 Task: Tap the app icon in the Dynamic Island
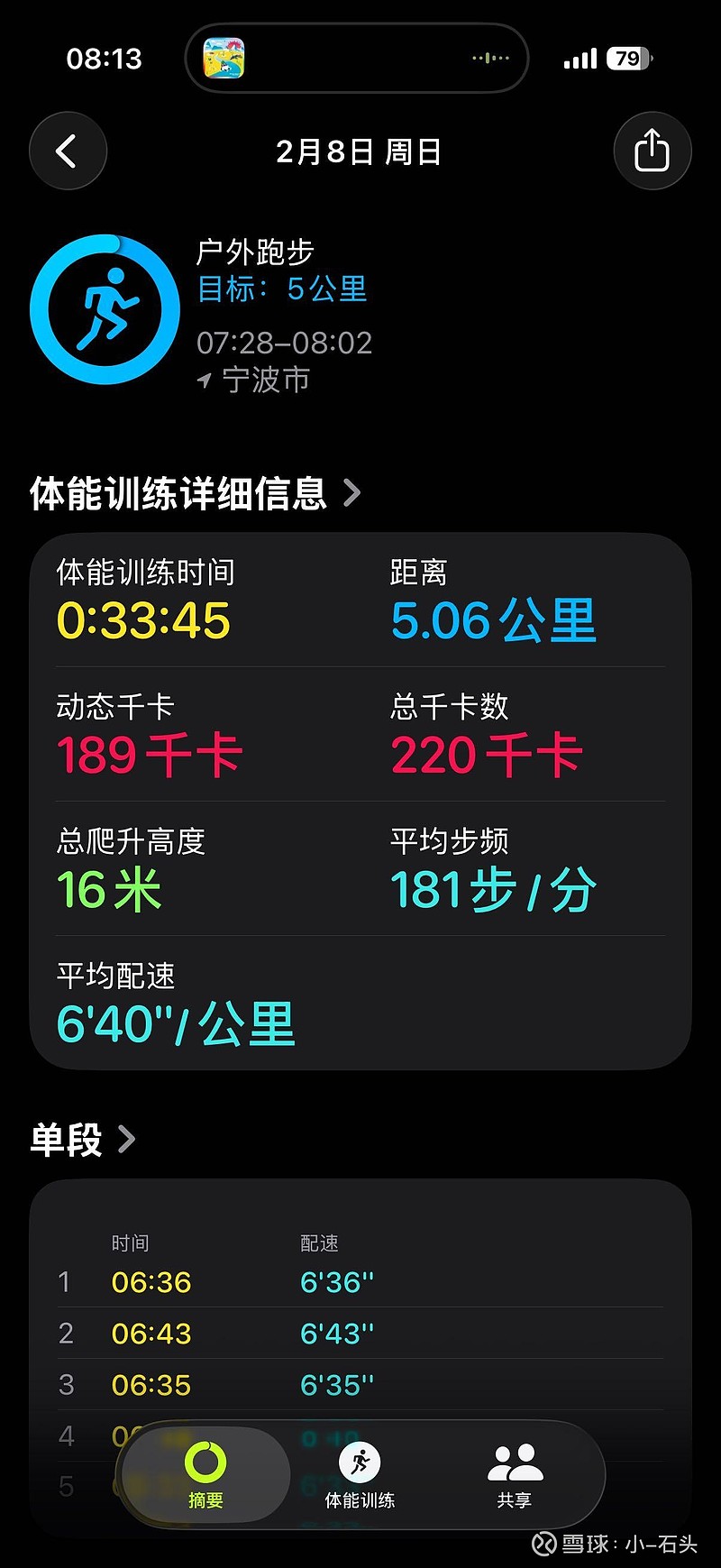(x=223, y=58)
